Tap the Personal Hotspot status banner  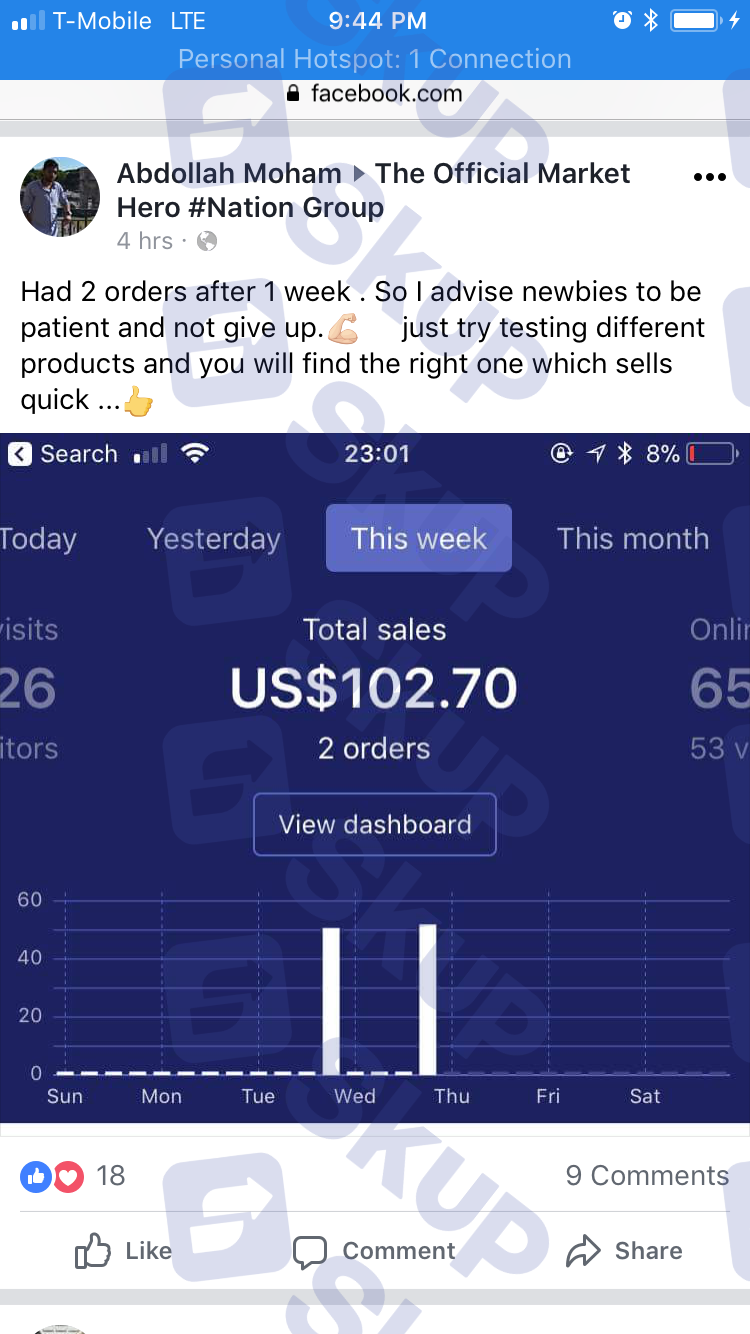(x=375, y=59)
